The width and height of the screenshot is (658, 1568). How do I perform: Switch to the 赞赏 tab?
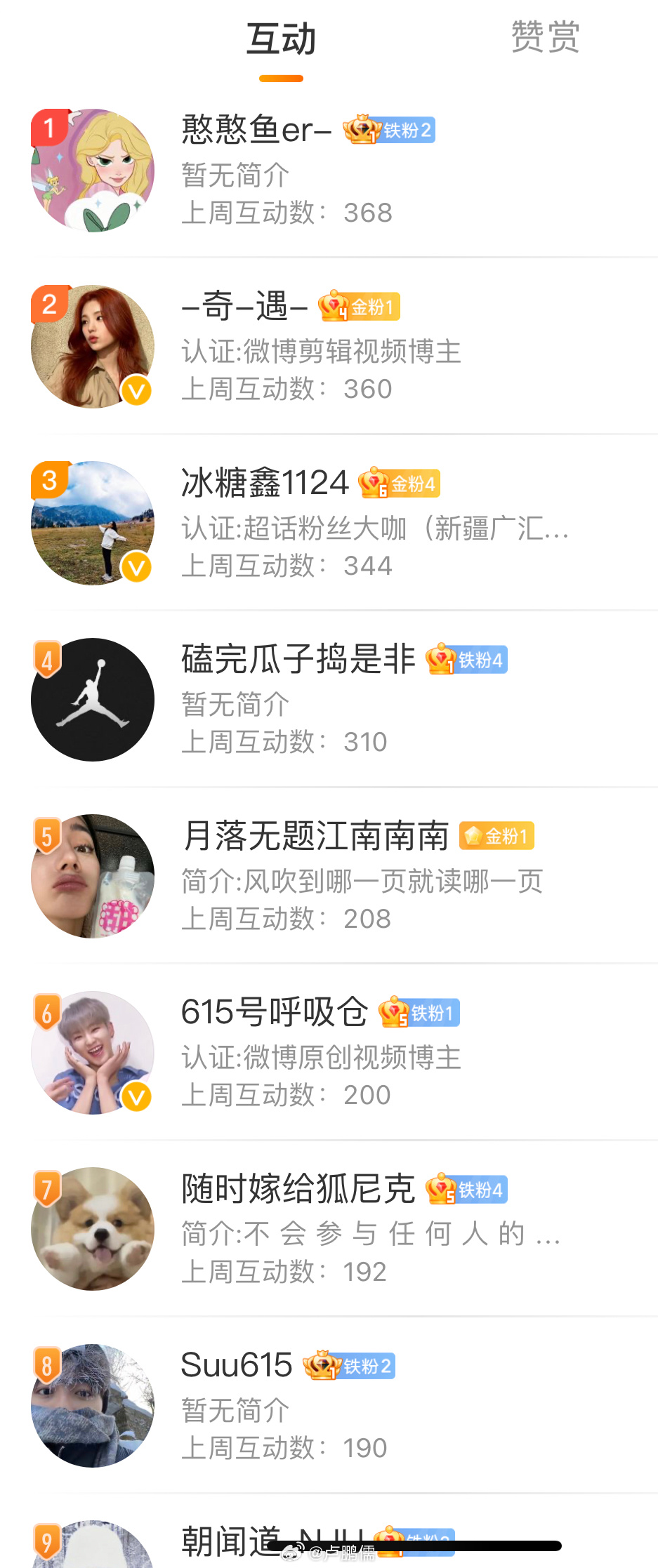coord(544,38)
